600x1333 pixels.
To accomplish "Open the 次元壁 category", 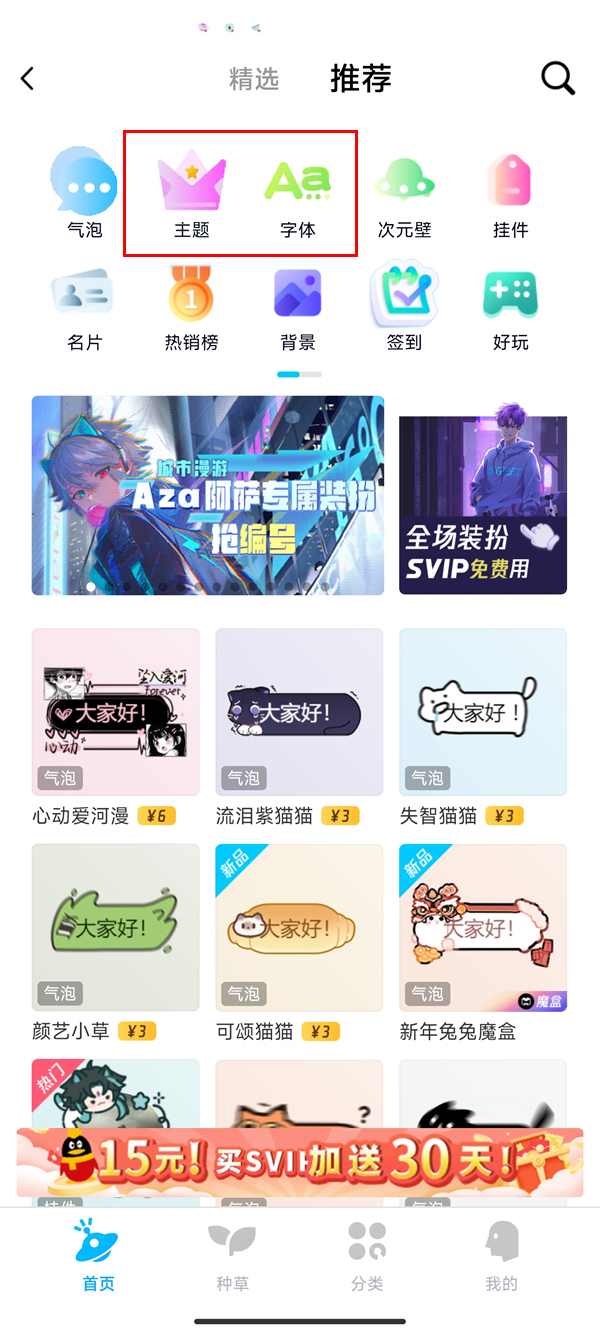I will tap(404, 194).
